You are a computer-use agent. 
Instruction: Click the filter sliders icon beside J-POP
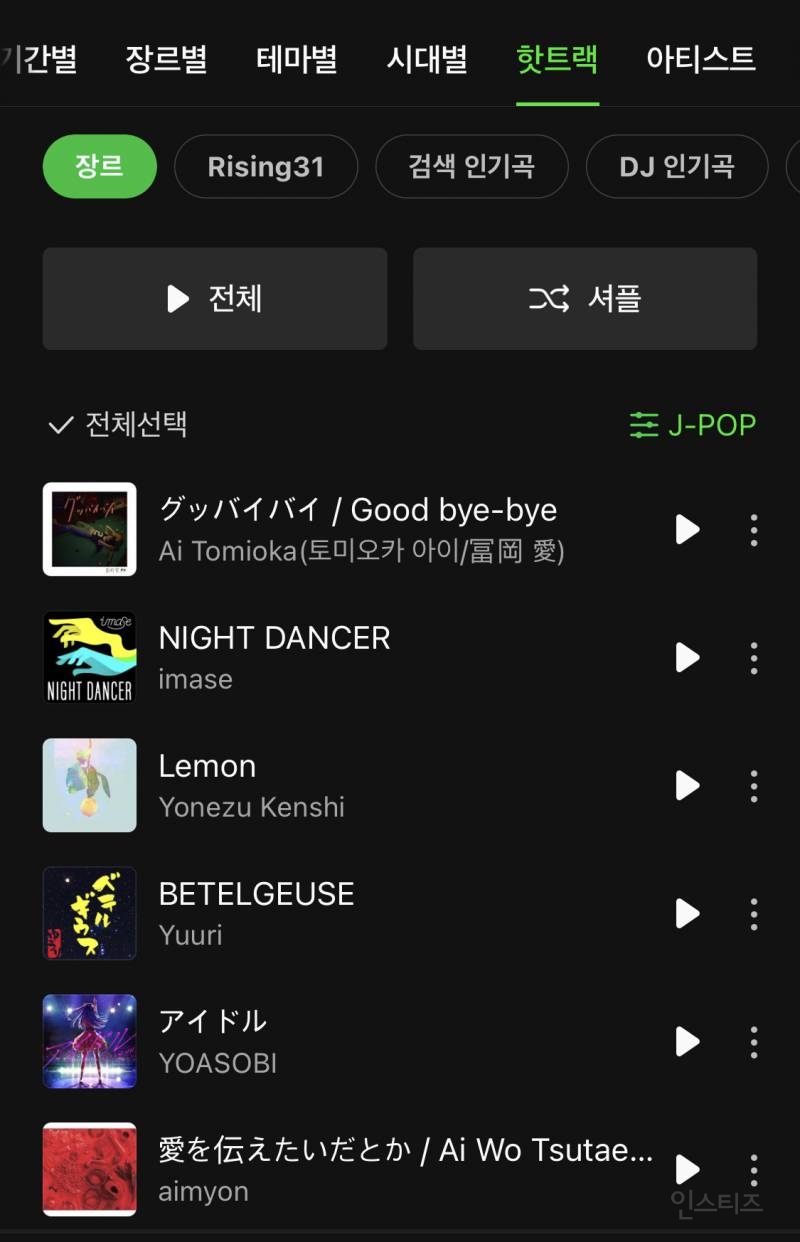(x=643, y=425)
